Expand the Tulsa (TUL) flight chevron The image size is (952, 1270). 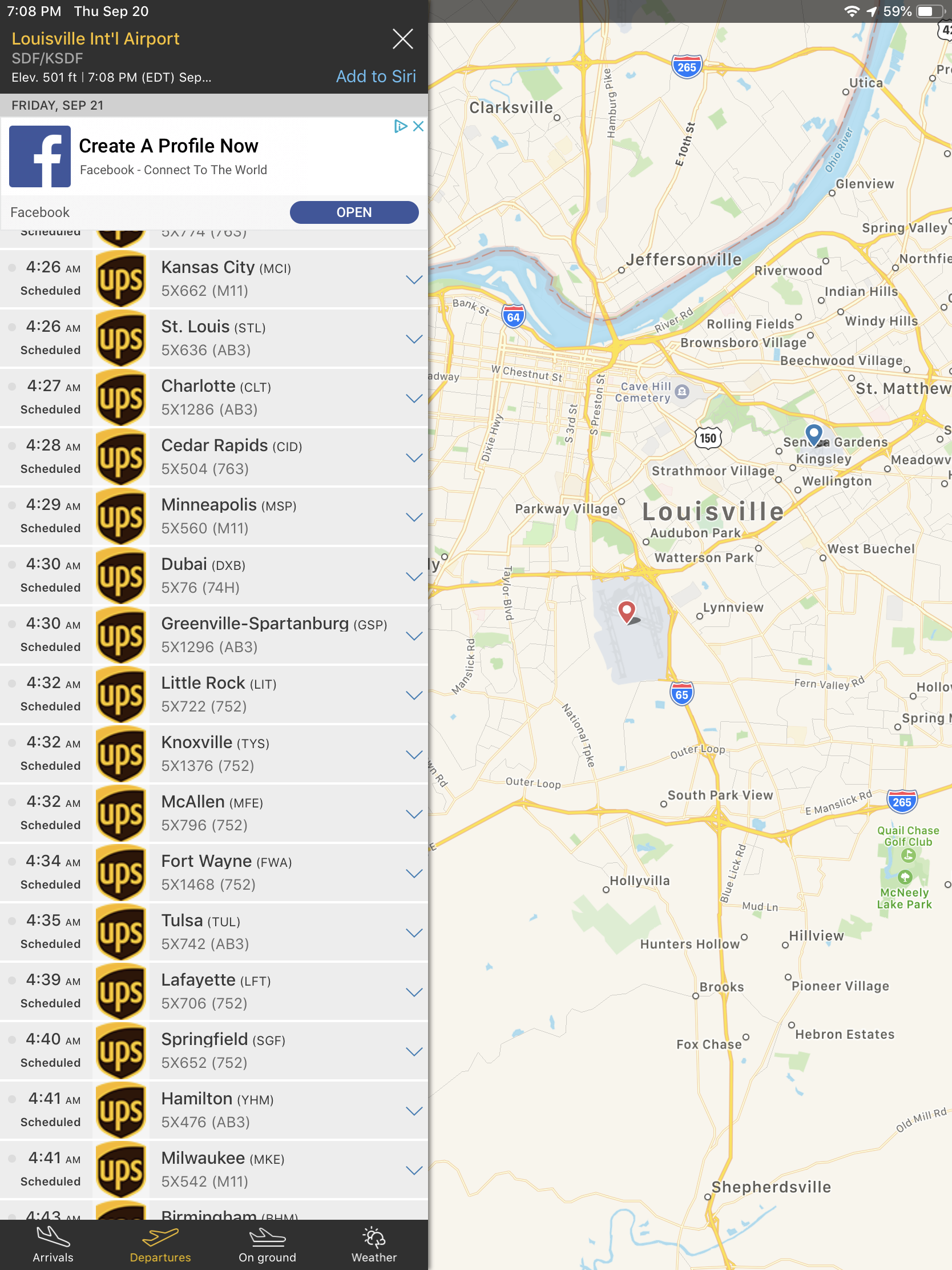coord(414,933)
